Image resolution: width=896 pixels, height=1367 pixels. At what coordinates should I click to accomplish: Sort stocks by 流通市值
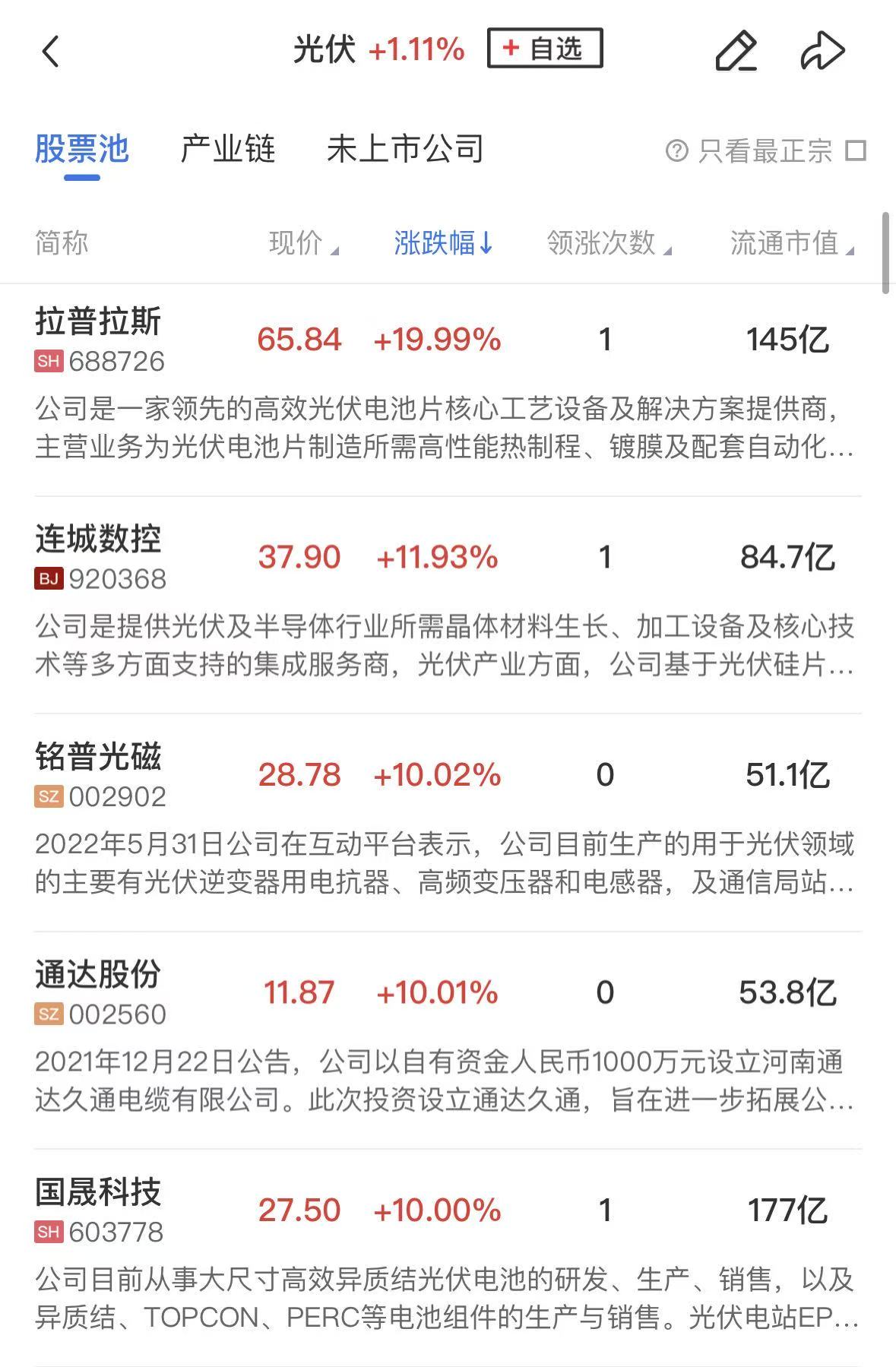pos(791,243)
